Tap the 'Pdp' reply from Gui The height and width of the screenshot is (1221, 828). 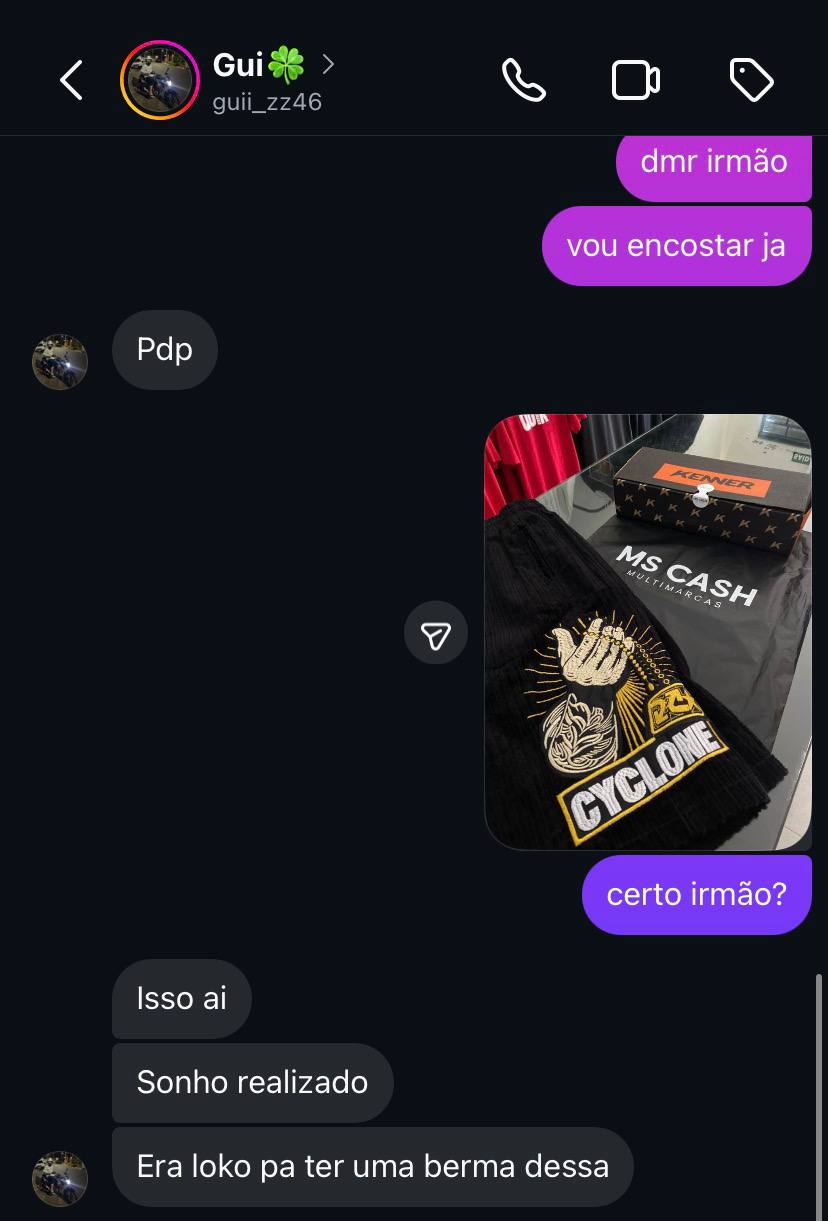[x=164, y=349]
